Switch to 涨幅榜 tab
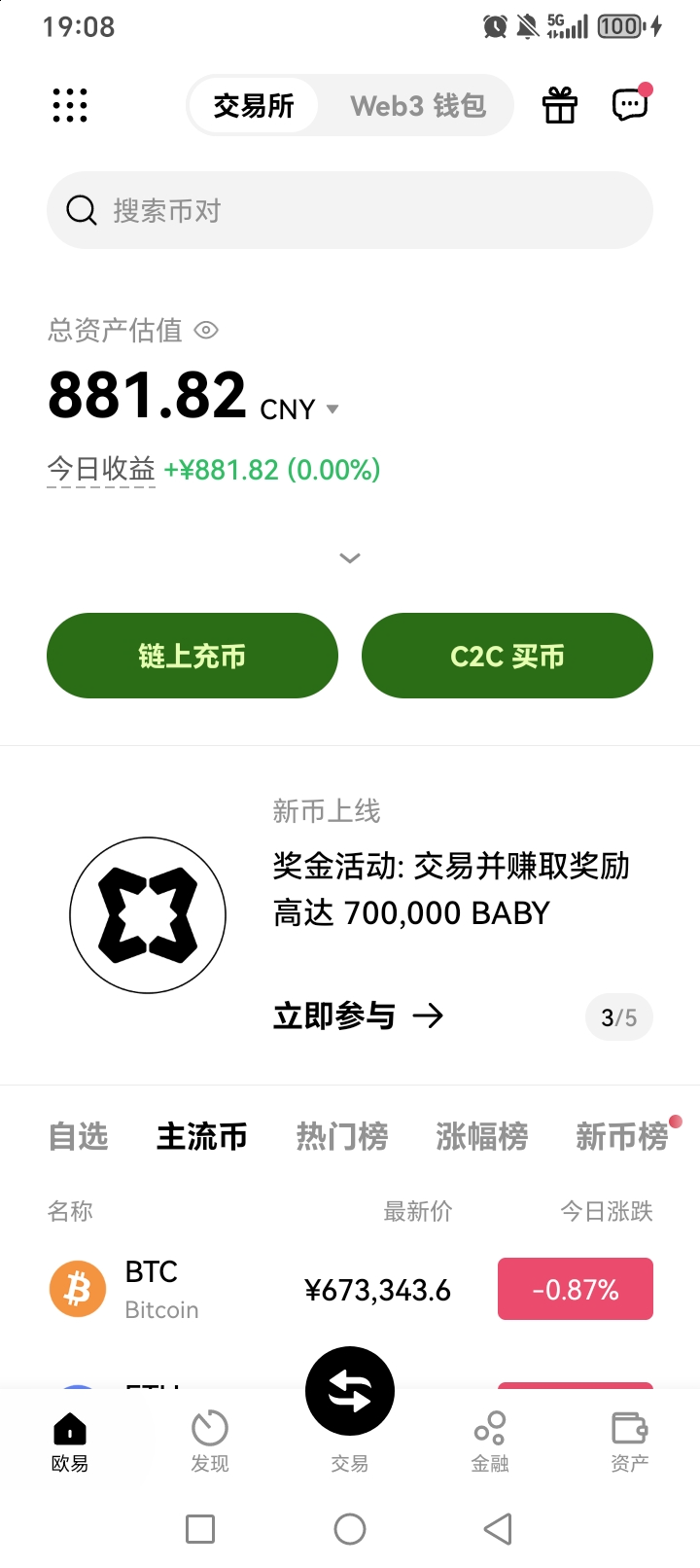 [482, 1136]
